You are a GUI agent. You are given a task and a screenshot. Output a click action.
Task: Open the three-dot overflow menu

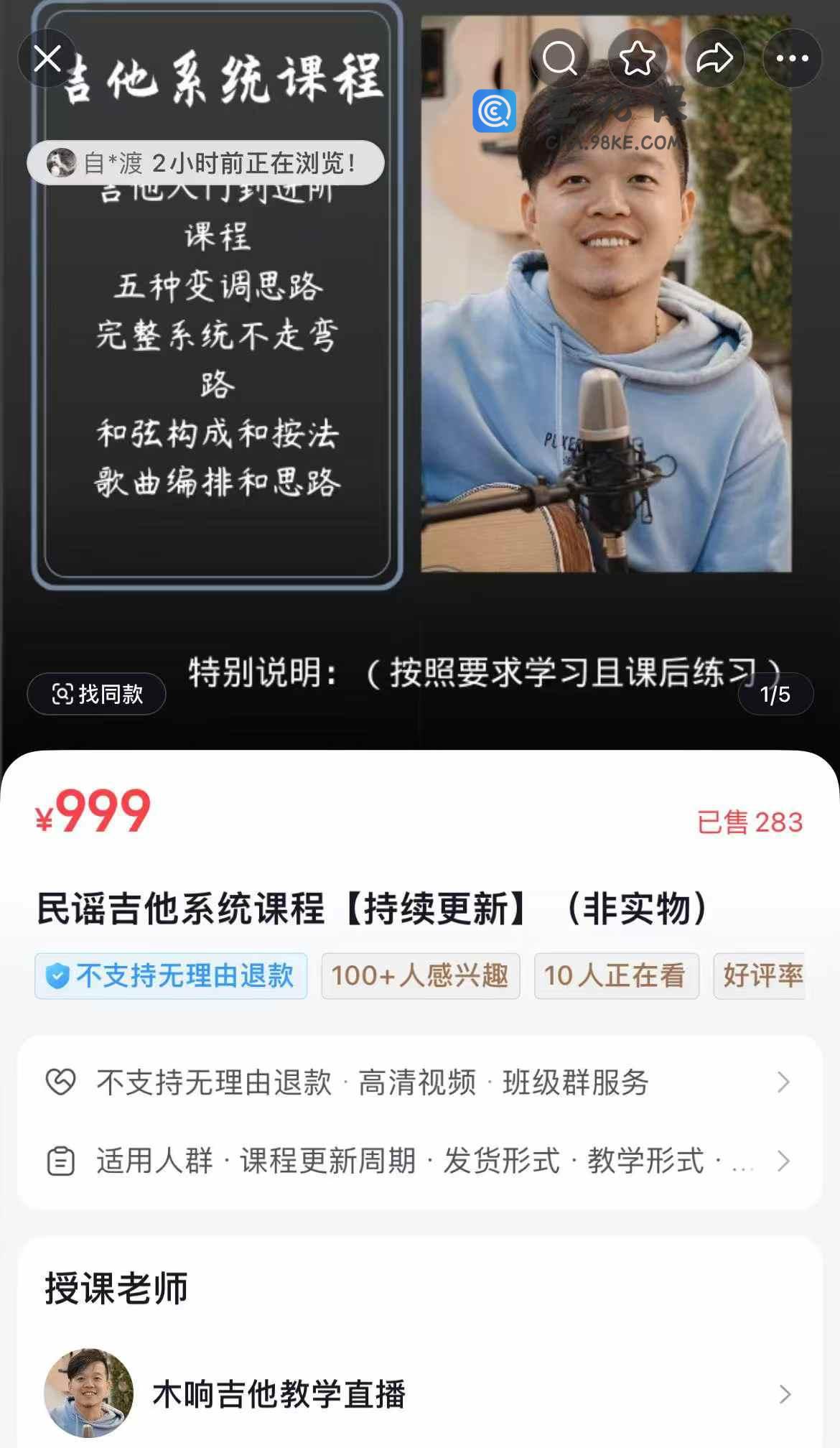pos(793,58)
